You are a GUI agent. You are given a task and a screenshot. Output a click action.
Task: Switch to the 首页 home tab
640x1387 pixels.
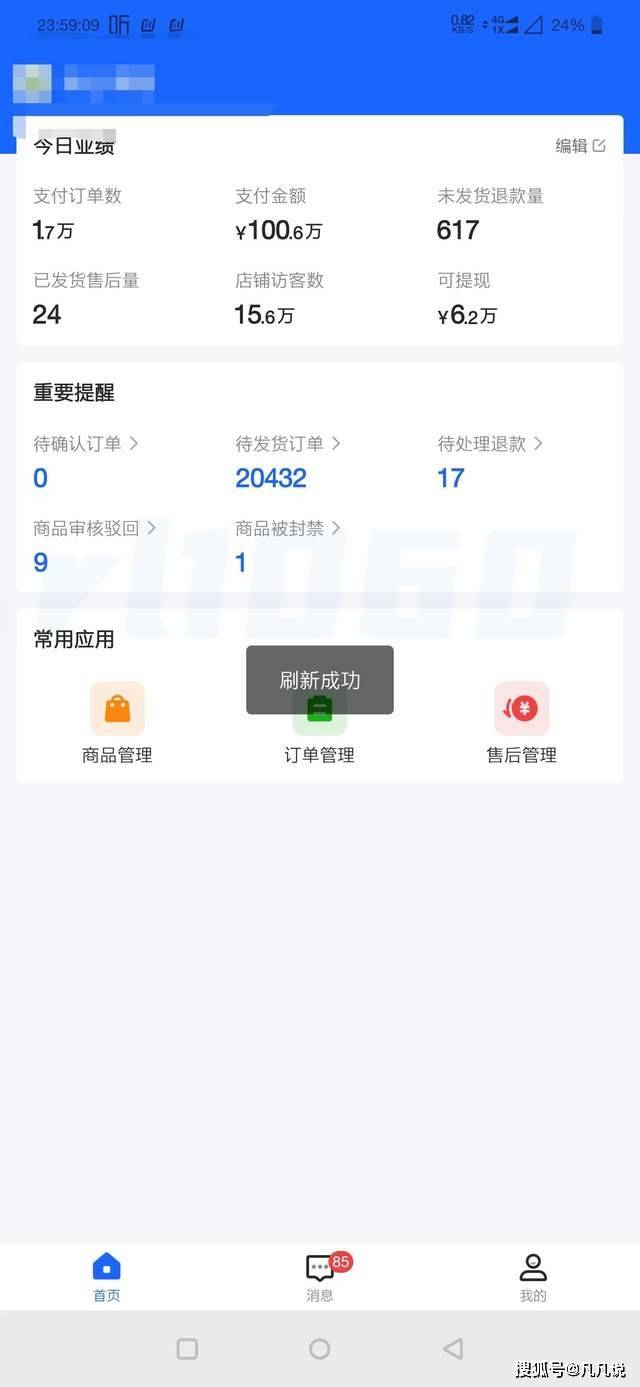point(107,1277)
